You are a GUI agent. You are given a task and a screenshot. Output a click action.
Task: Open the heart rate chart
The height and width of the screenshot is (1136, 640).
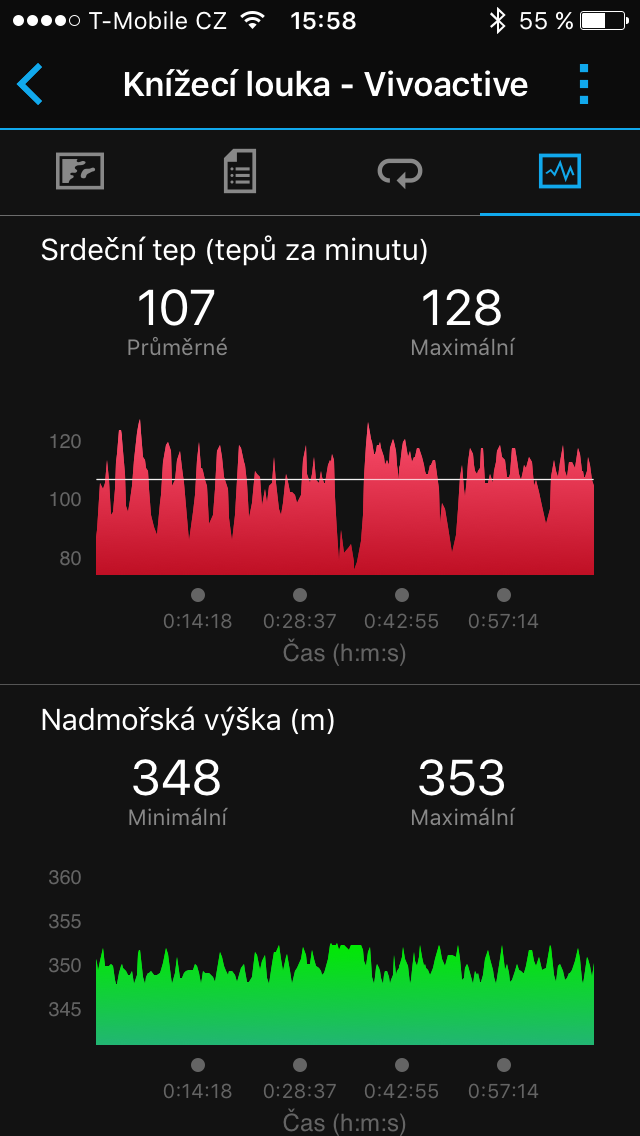click(345, 498)
